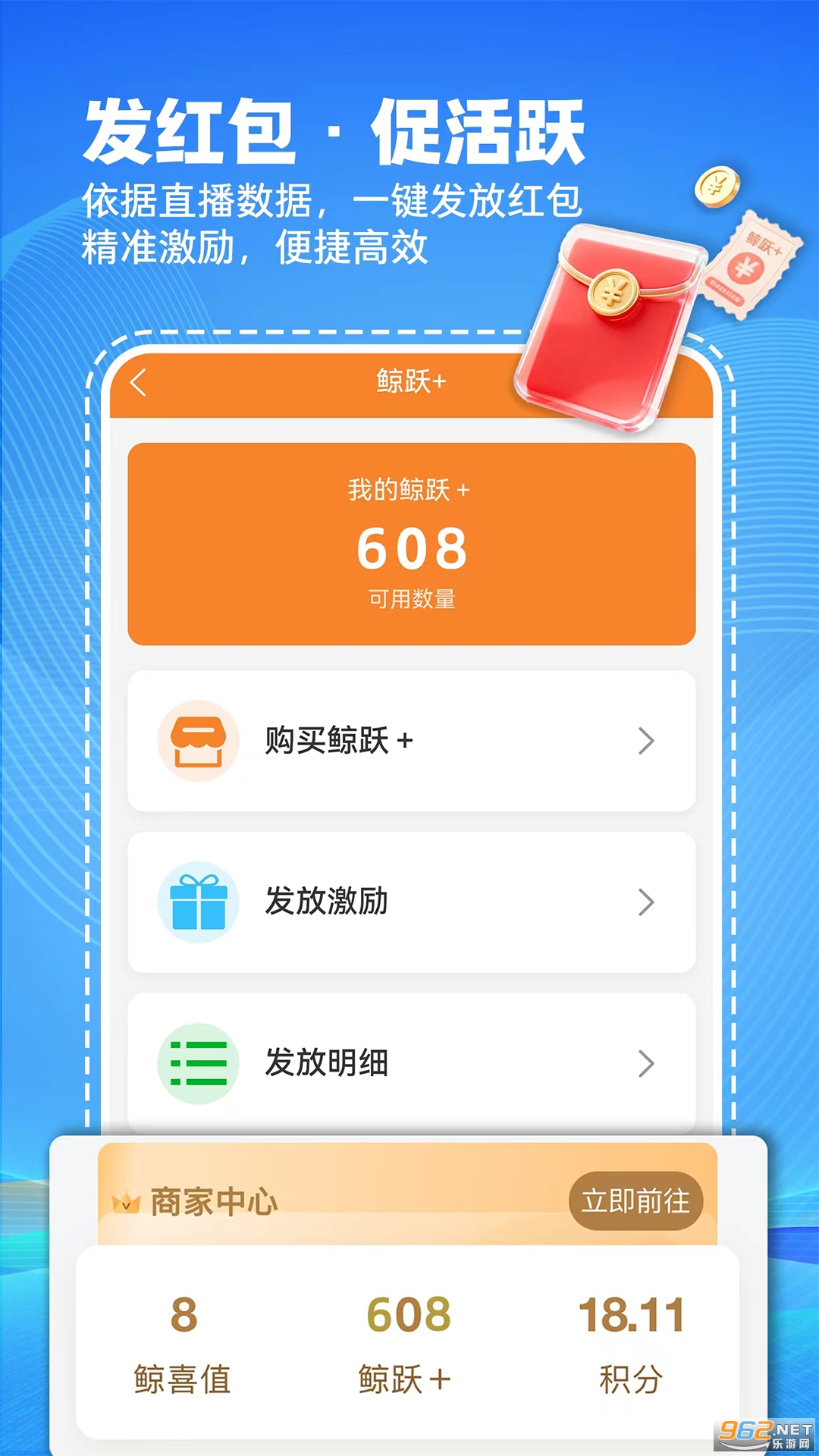Select the 鲸跃+ page title
Screen dimensions: 819x1456
(x=409, y=381)
